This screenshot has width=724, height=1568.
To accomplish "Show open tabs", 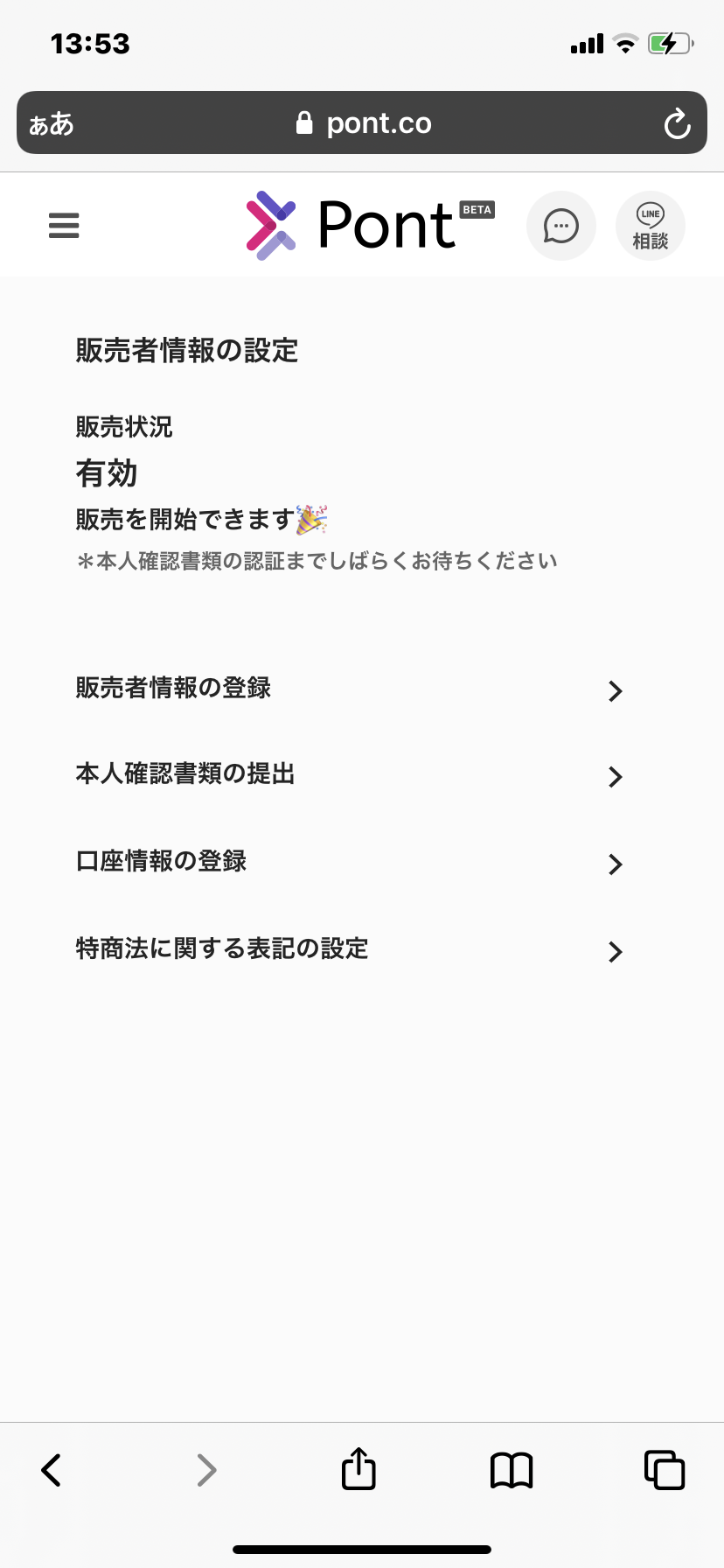I will tap(665, 1470).
